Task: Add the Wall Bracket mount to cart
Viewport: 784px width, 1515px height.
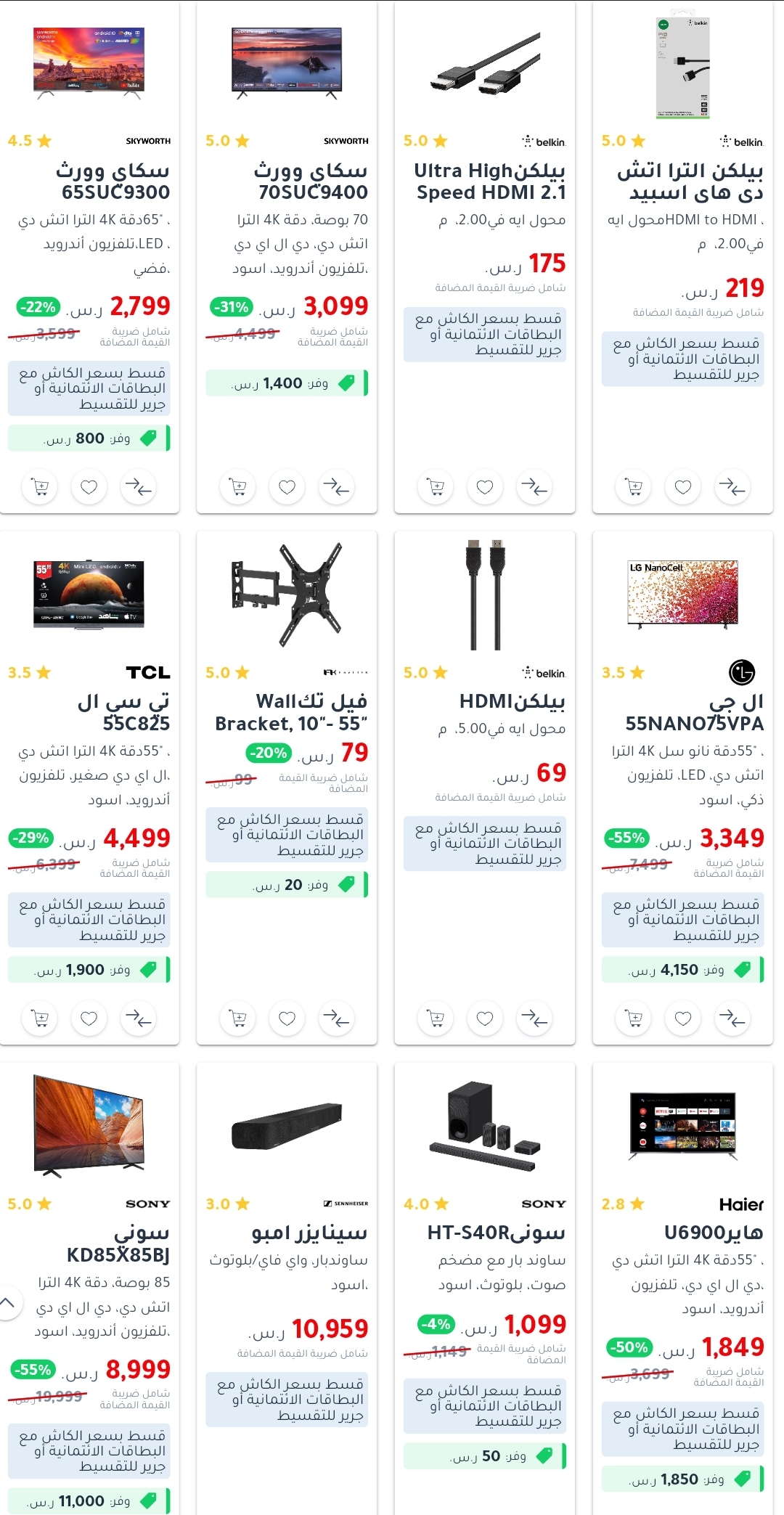Action: (237, 1018)
